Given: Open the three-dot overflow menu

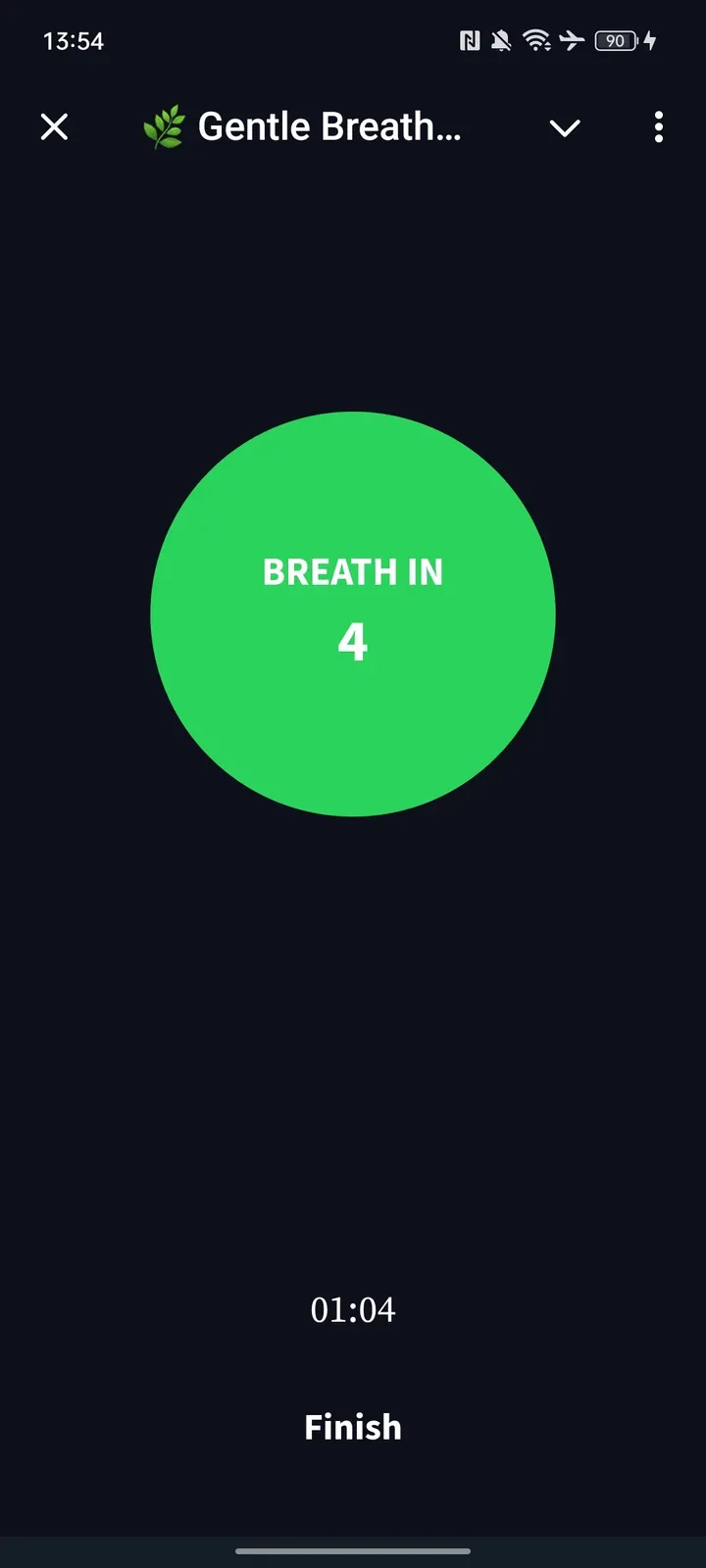Looking at the screenshot, I should click(x=658, y=127).
